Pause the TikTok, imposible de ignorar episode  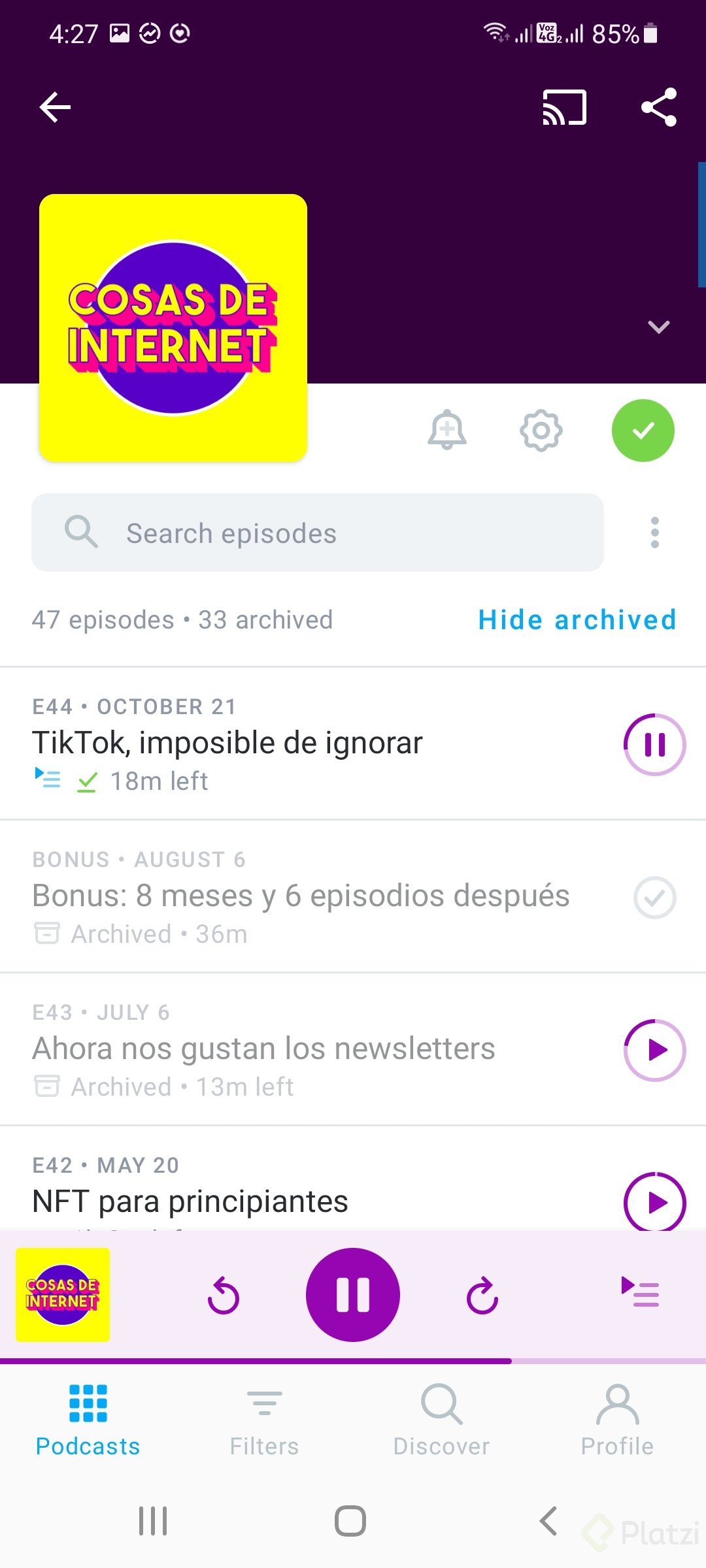click(x=654, y=745)
